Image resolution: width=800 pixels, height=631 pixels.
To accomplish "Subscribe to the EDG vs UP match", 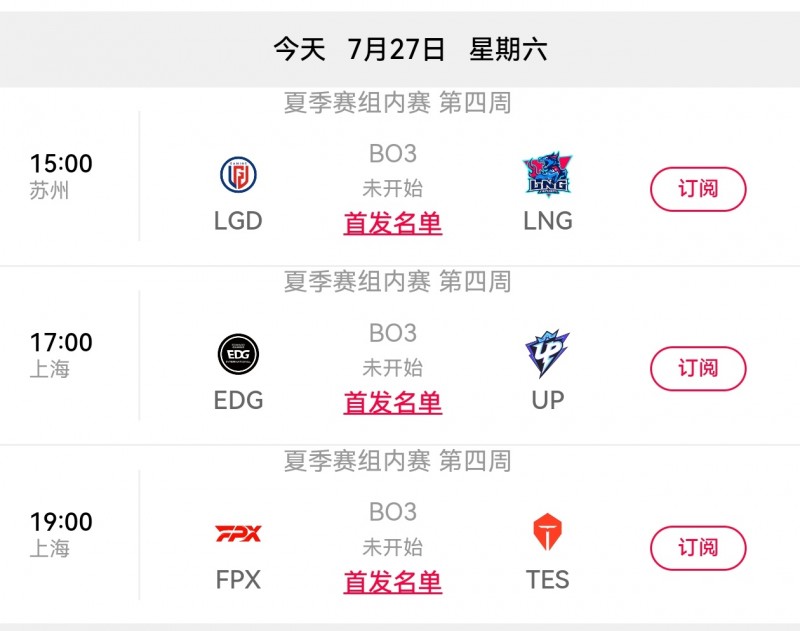I will point(698,368).
